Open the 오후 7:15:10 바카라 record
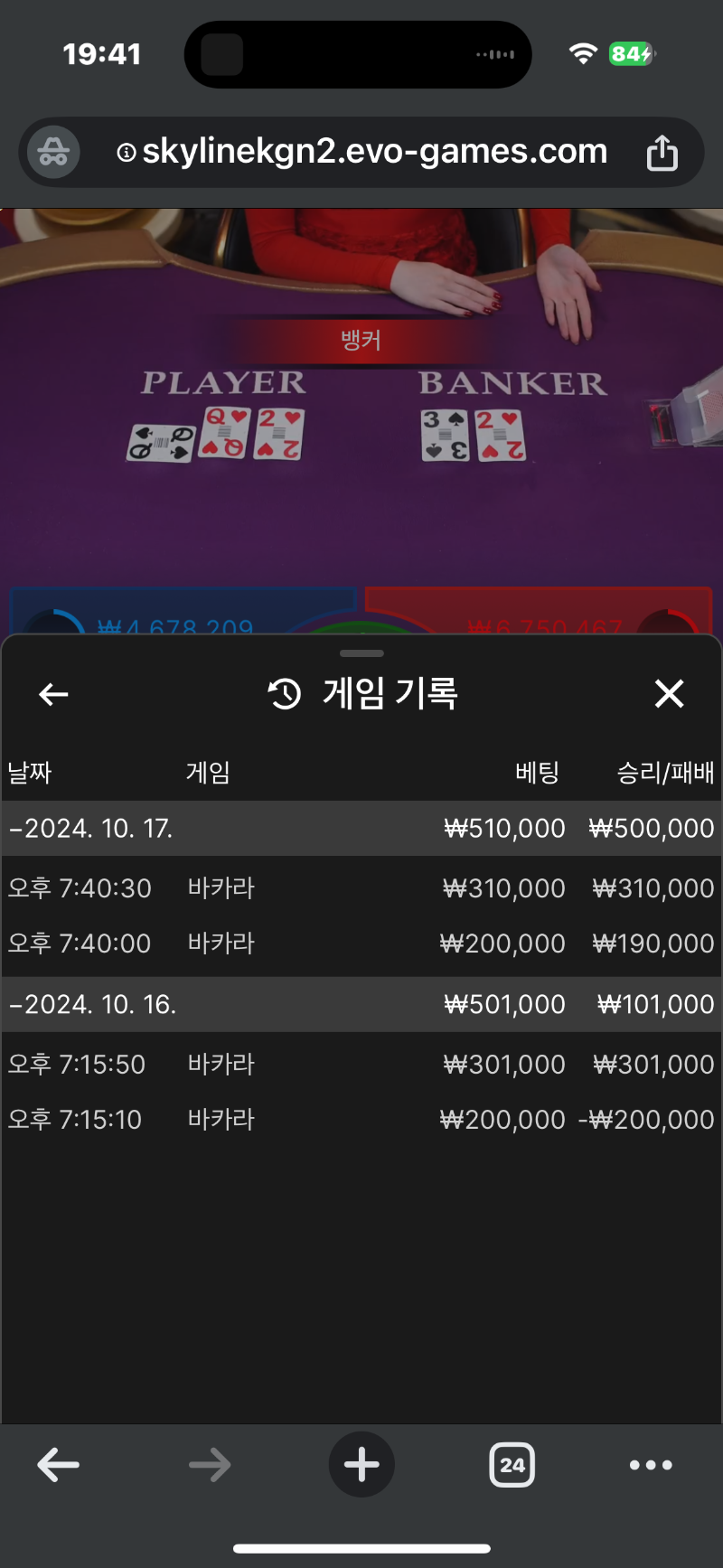Image resolution: width=723 pixels, height=1568 pixels. tap(361, 1120)
